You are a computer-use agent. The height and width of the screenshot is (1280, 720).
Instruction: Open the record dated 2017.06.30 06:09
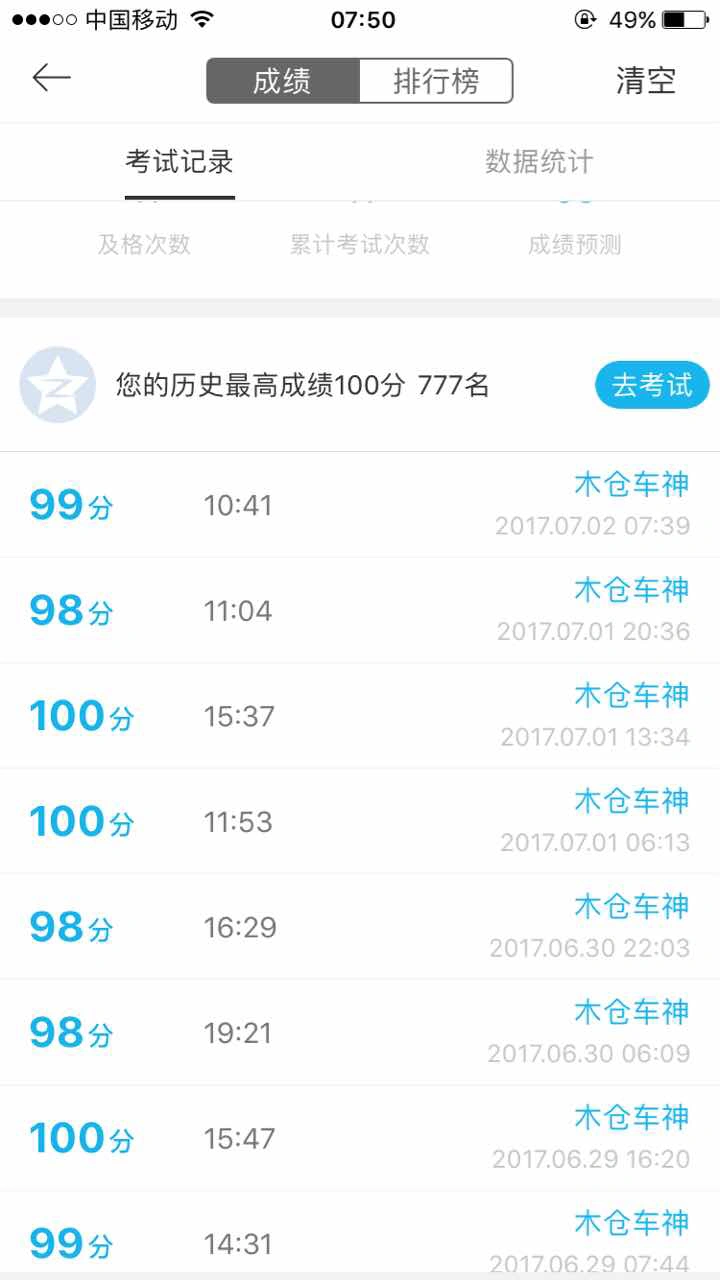point(360,1032)
